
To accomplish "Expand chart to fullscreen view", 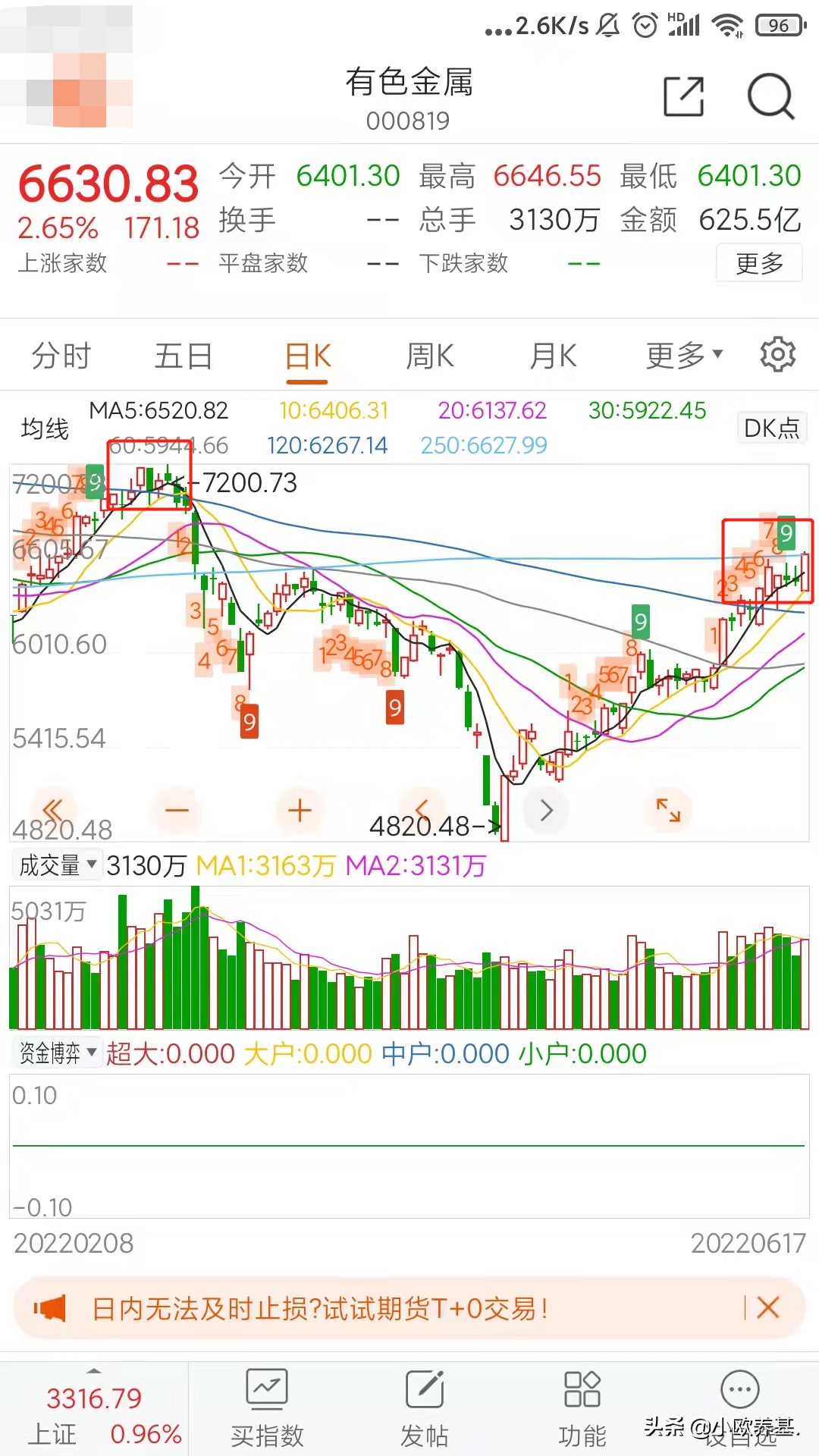I will click(667, 810).
